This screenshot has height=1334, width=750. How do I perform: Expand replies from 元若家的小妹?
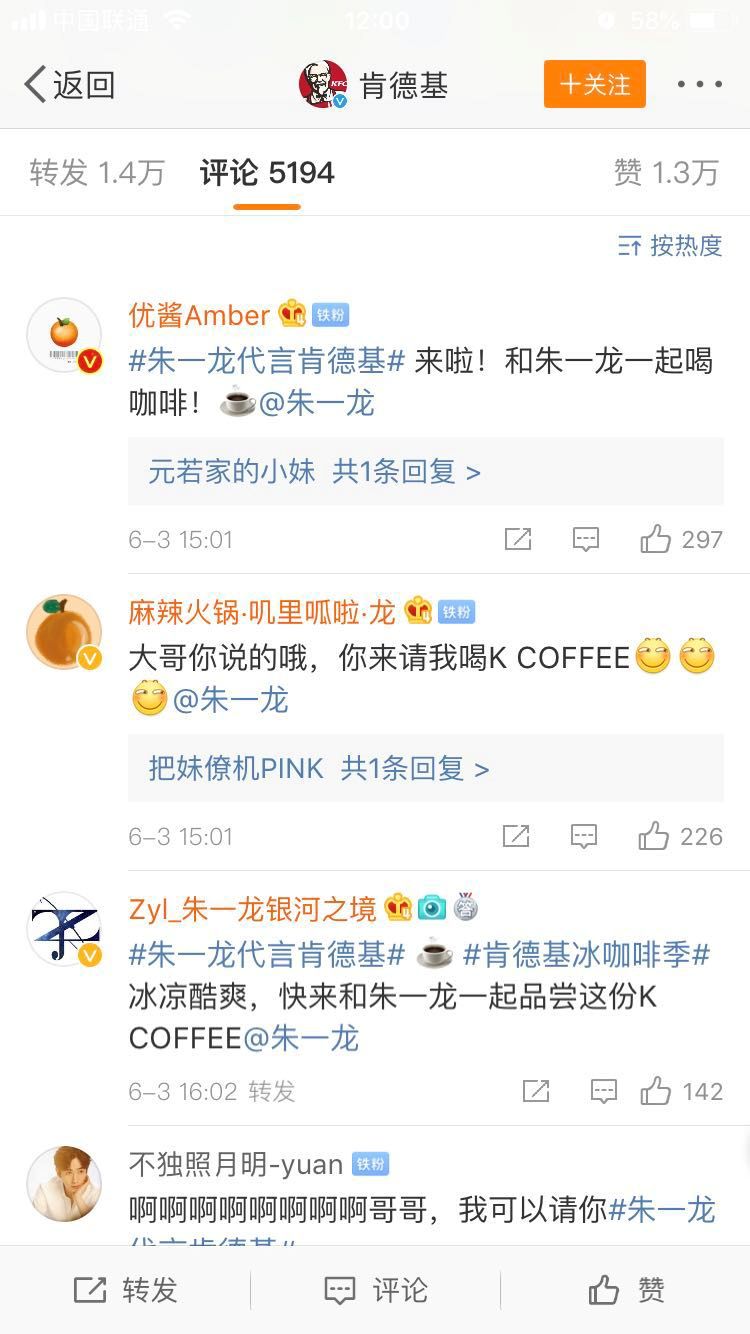pyautogui.click(x=314, y=471)
